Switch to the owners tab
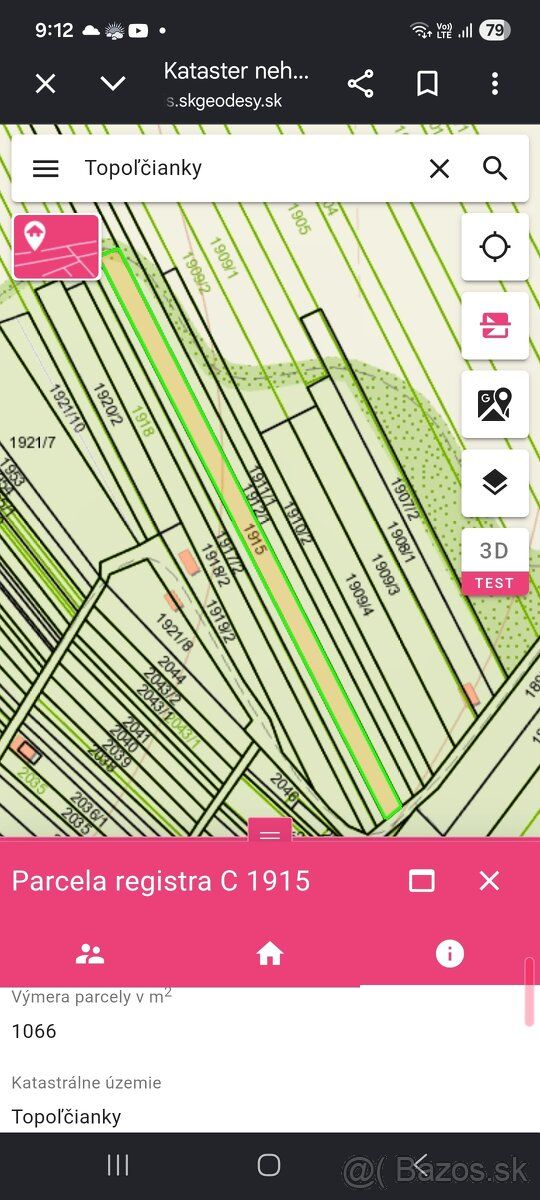Screen dimensions: 540x1200 (90, 954)
